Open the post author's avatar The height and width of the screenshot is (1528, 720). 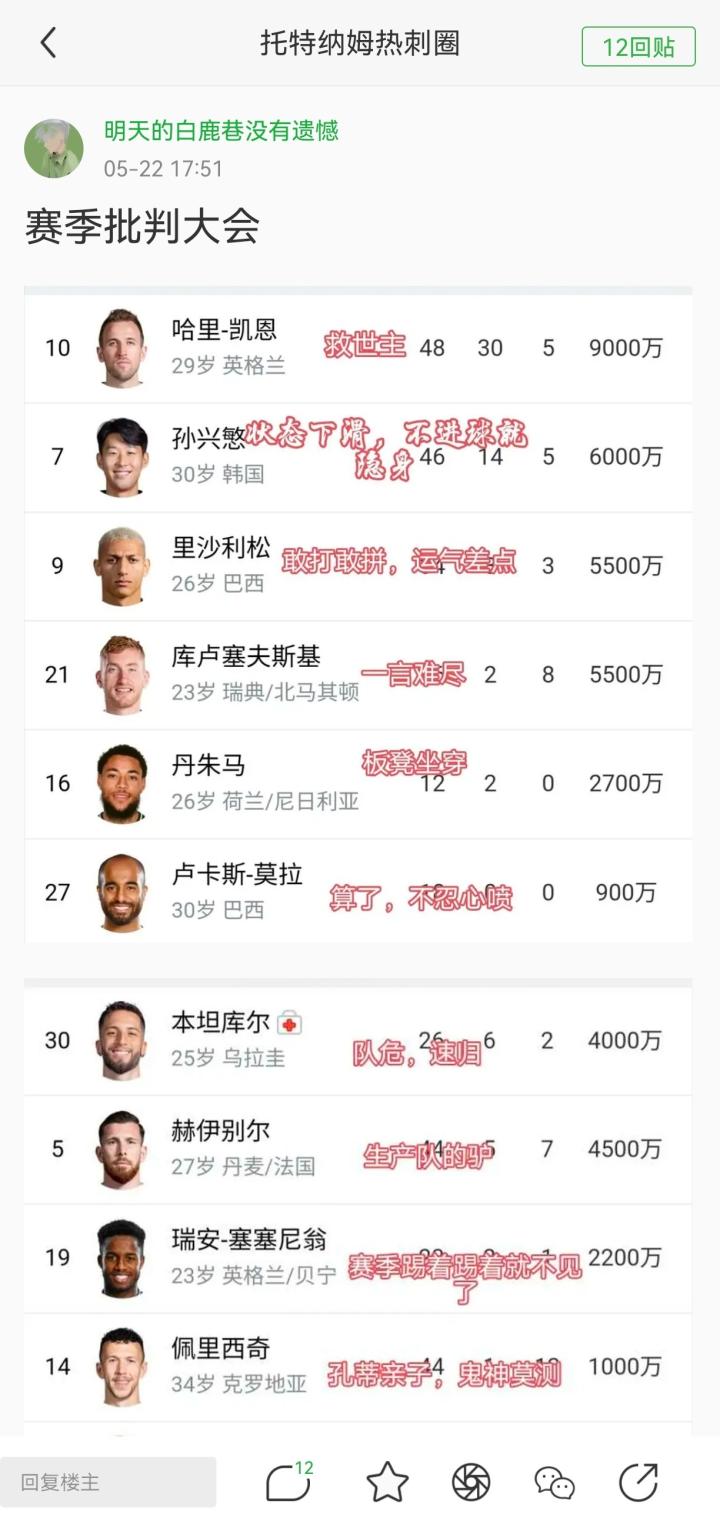click(x=54, y=148)
